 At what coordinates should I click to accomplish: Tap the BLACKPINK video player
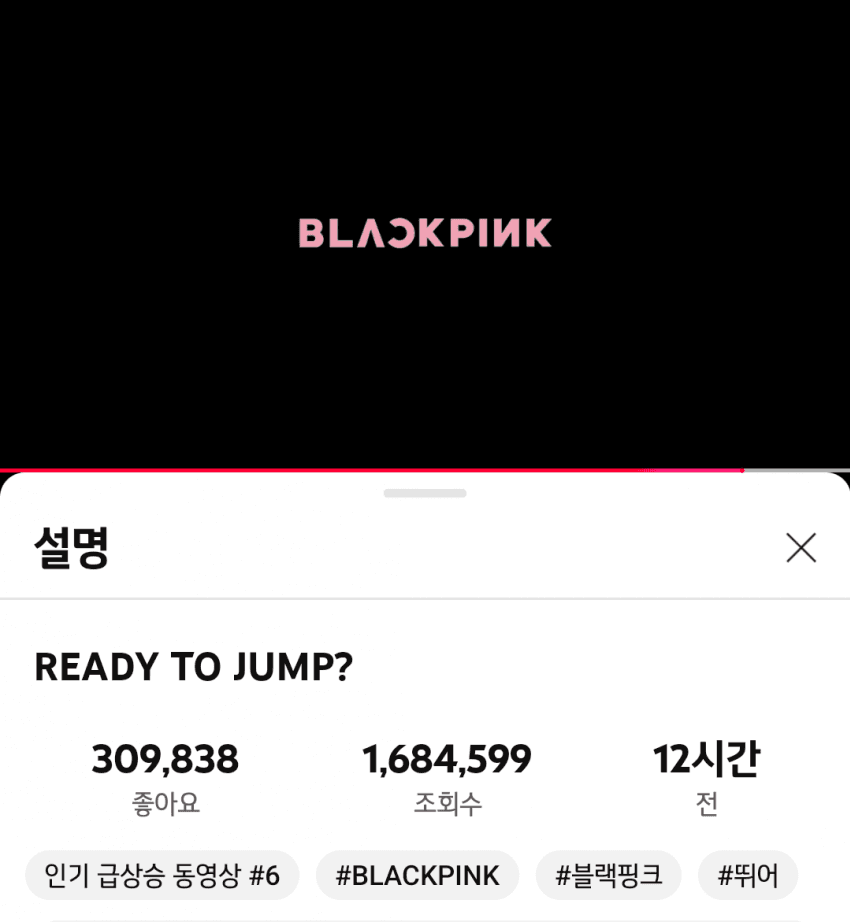(425, 234)
